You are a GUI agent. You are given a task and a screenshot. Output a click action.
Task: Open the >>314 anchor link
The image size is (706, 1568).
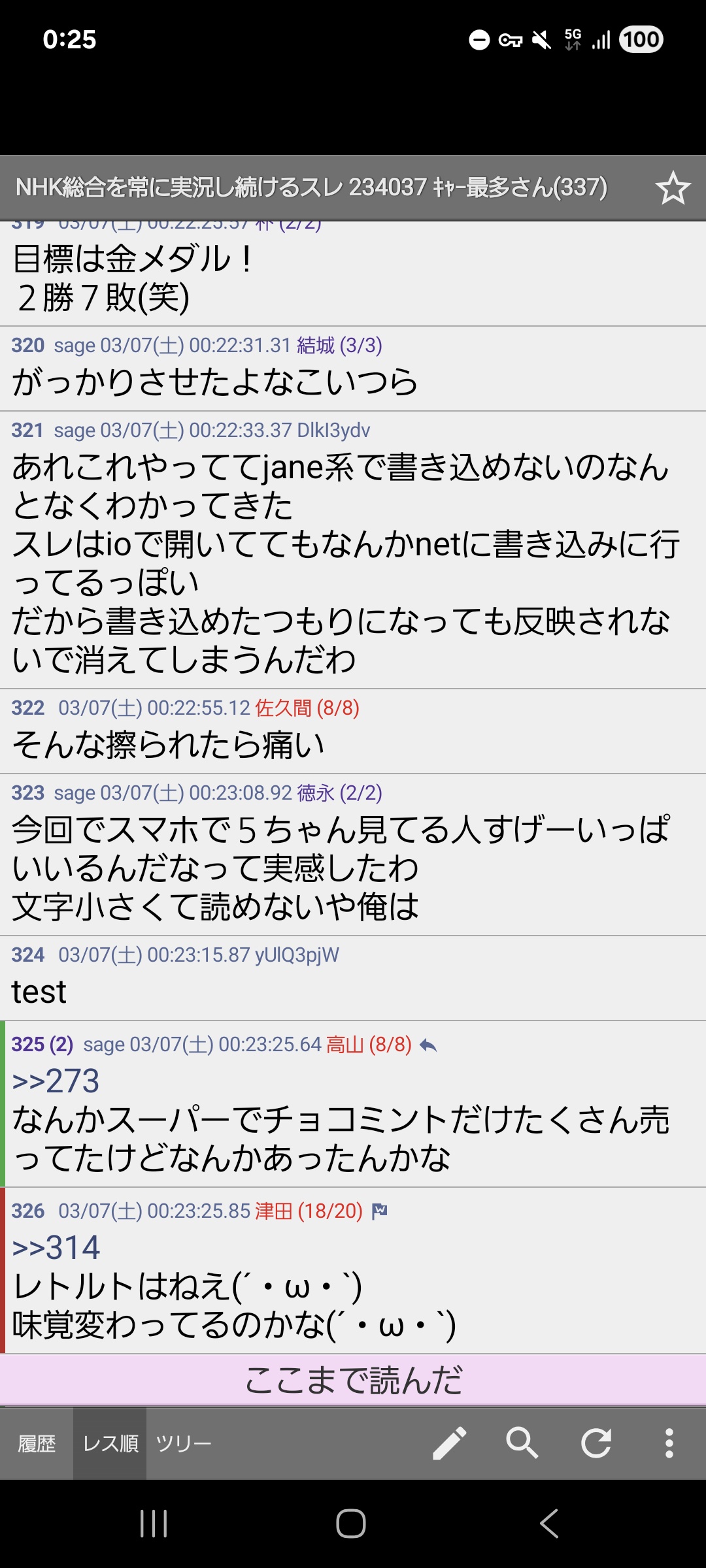[x=56, y=1248]
